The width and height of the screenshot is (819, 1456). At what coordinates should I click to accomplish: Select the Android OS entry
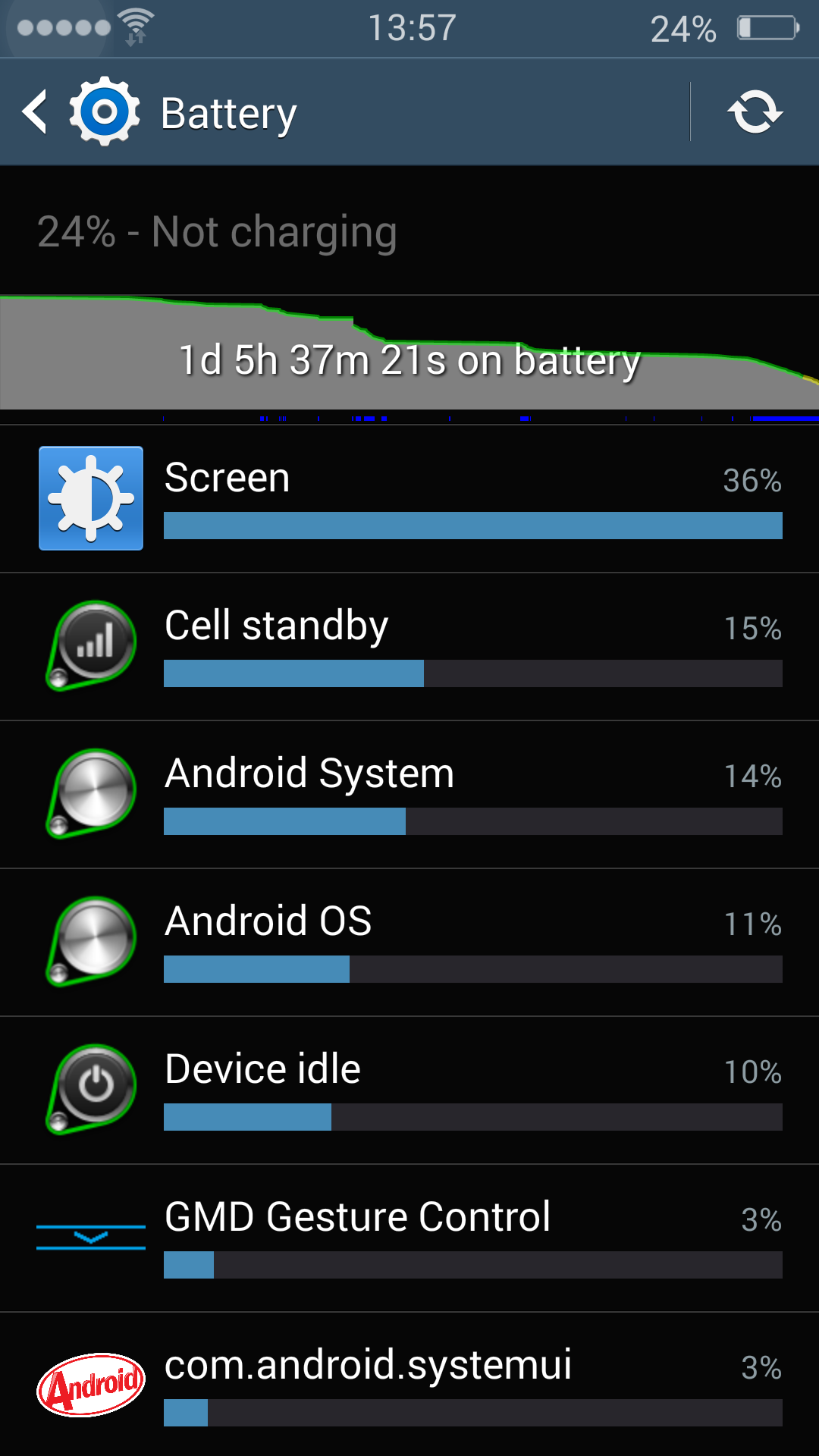click(x=409, y=943)
